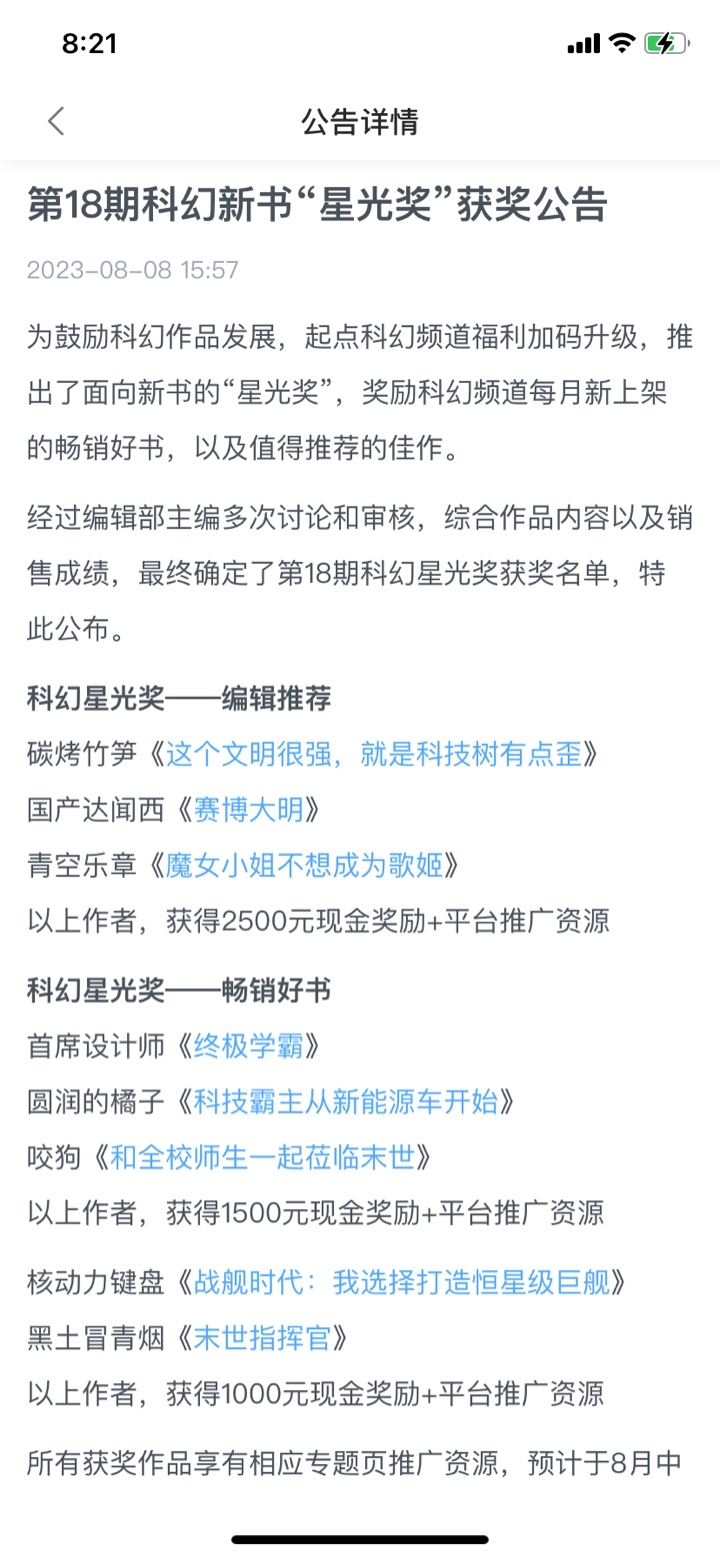This screenshot has height=1559, width=720.
Task: Open the book 魔女小姐不想成为歌姬
Action: point(304,866)
